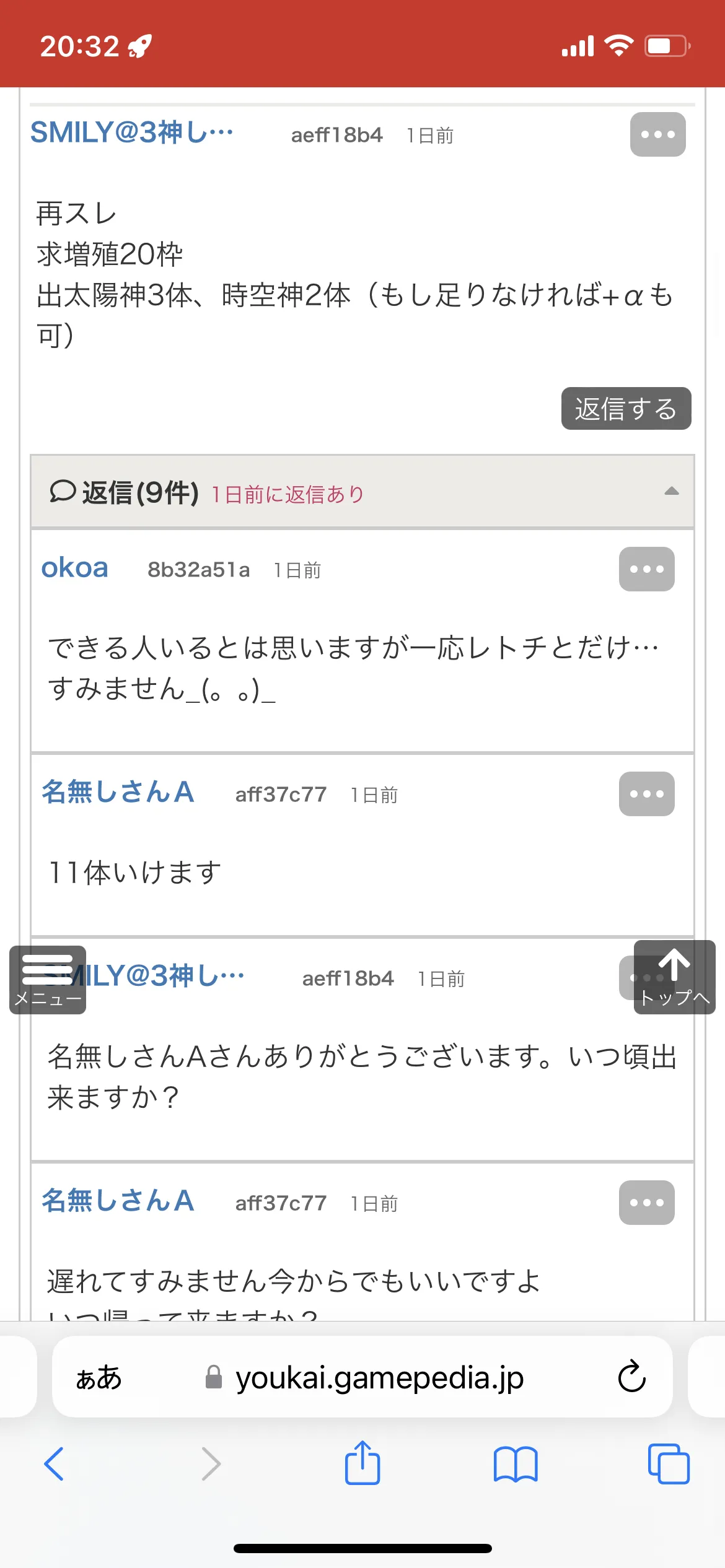Share this page via share icon
The height and width of the screenshot is (1568, 725).
click(x=362, y=1462)
